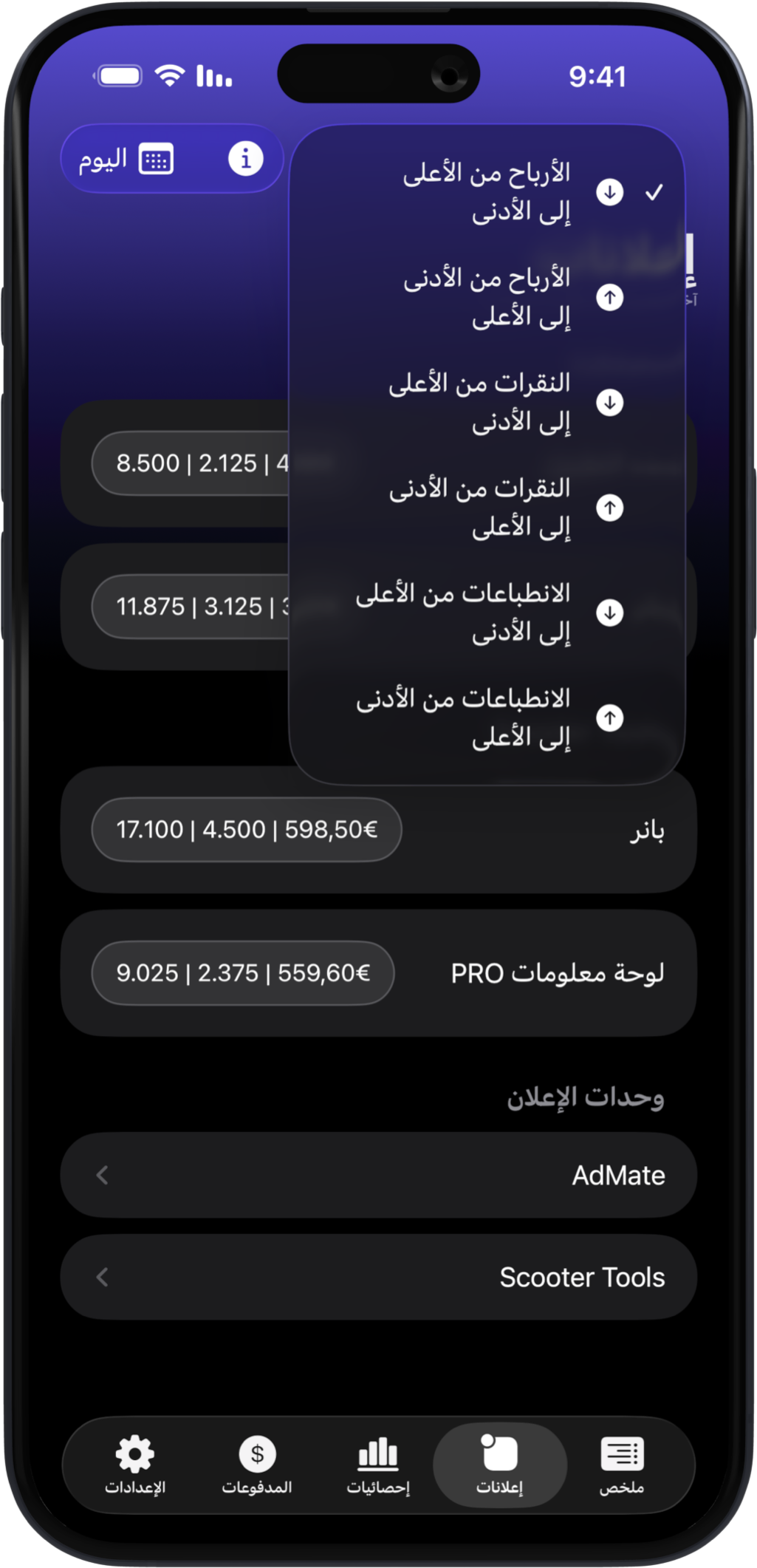Open the بانر ad card
The width and height of the screenshot is (757, 1568).
pyautogui.click(x=378, y=830)
